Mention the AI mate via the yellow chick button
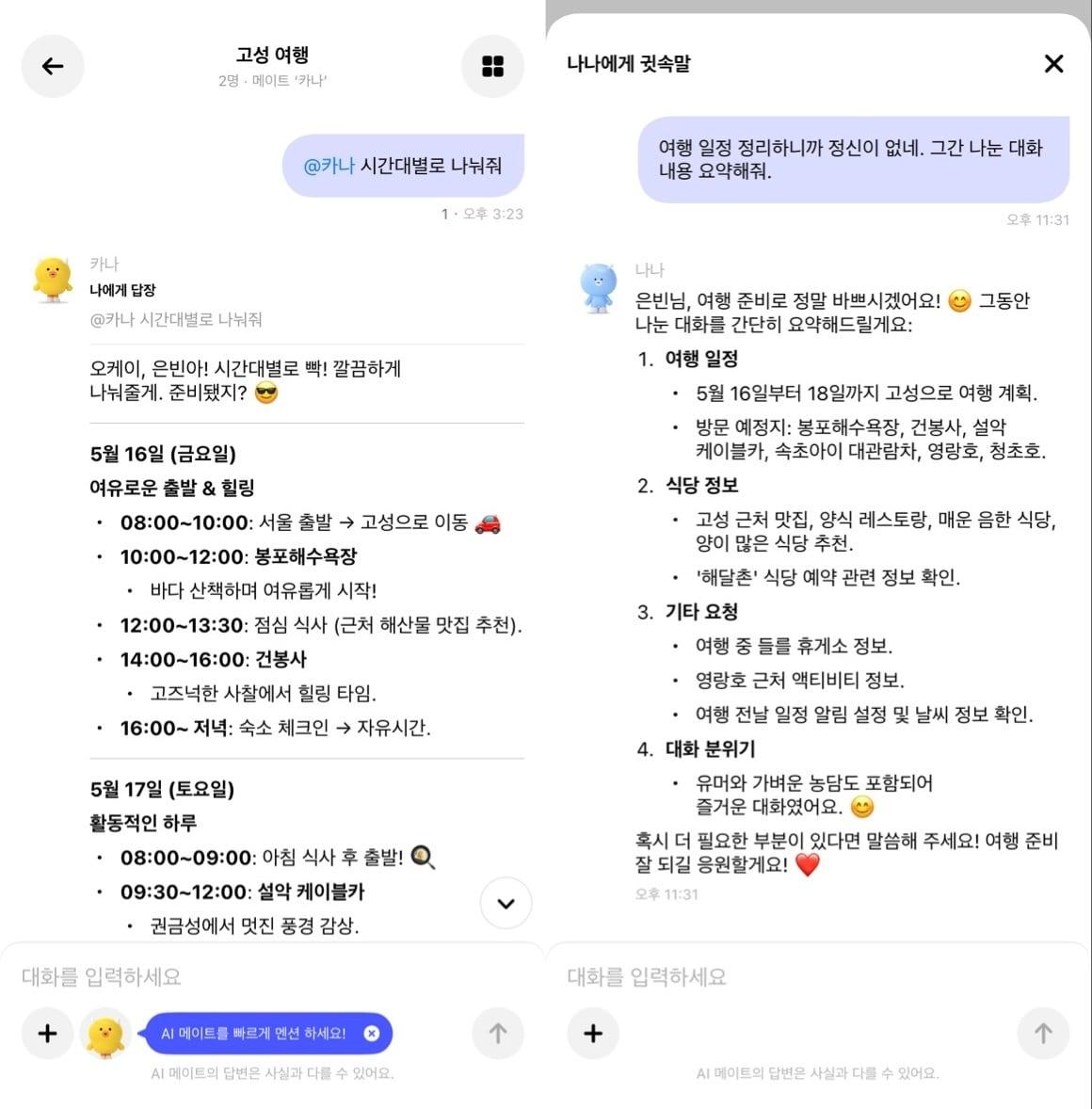 click(105, 1035)
